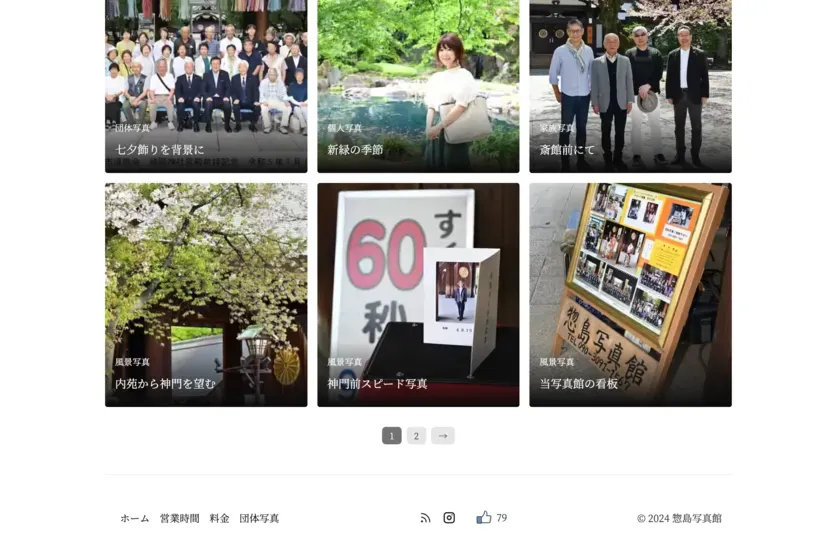Open the RSS feed icon
The image size is (840, 542).
(x=425, y=518)
